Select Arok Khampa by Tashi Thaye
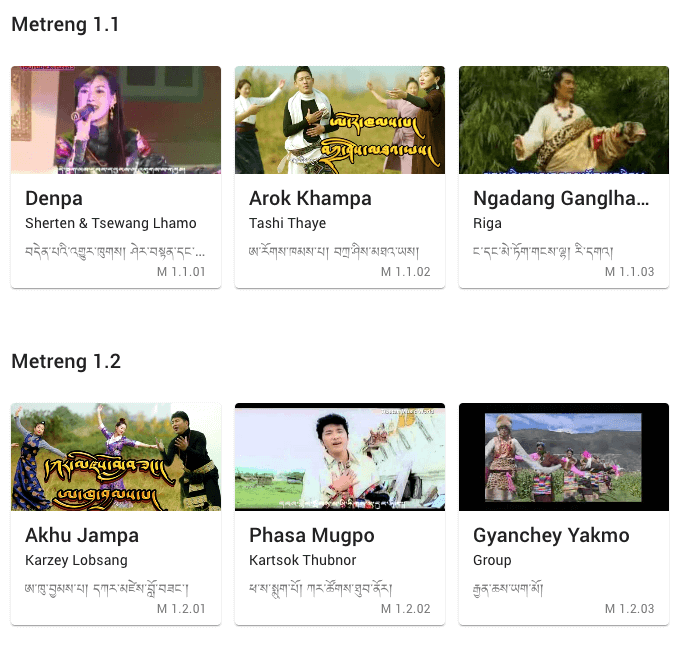The width and height of the screenshot is (675, 646). (x=339, y=176)
